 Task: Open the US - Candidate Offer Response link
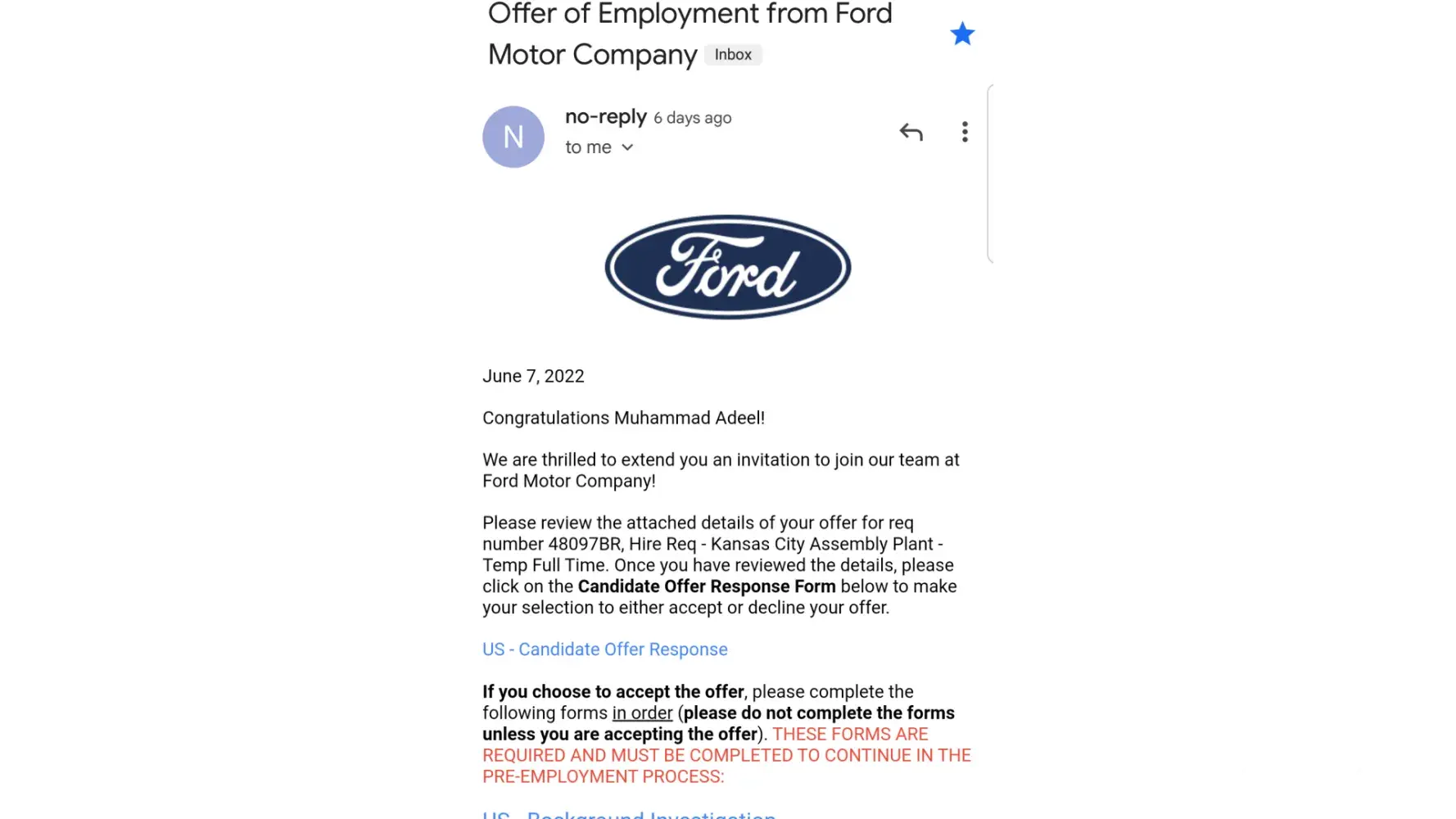[604, 649]
